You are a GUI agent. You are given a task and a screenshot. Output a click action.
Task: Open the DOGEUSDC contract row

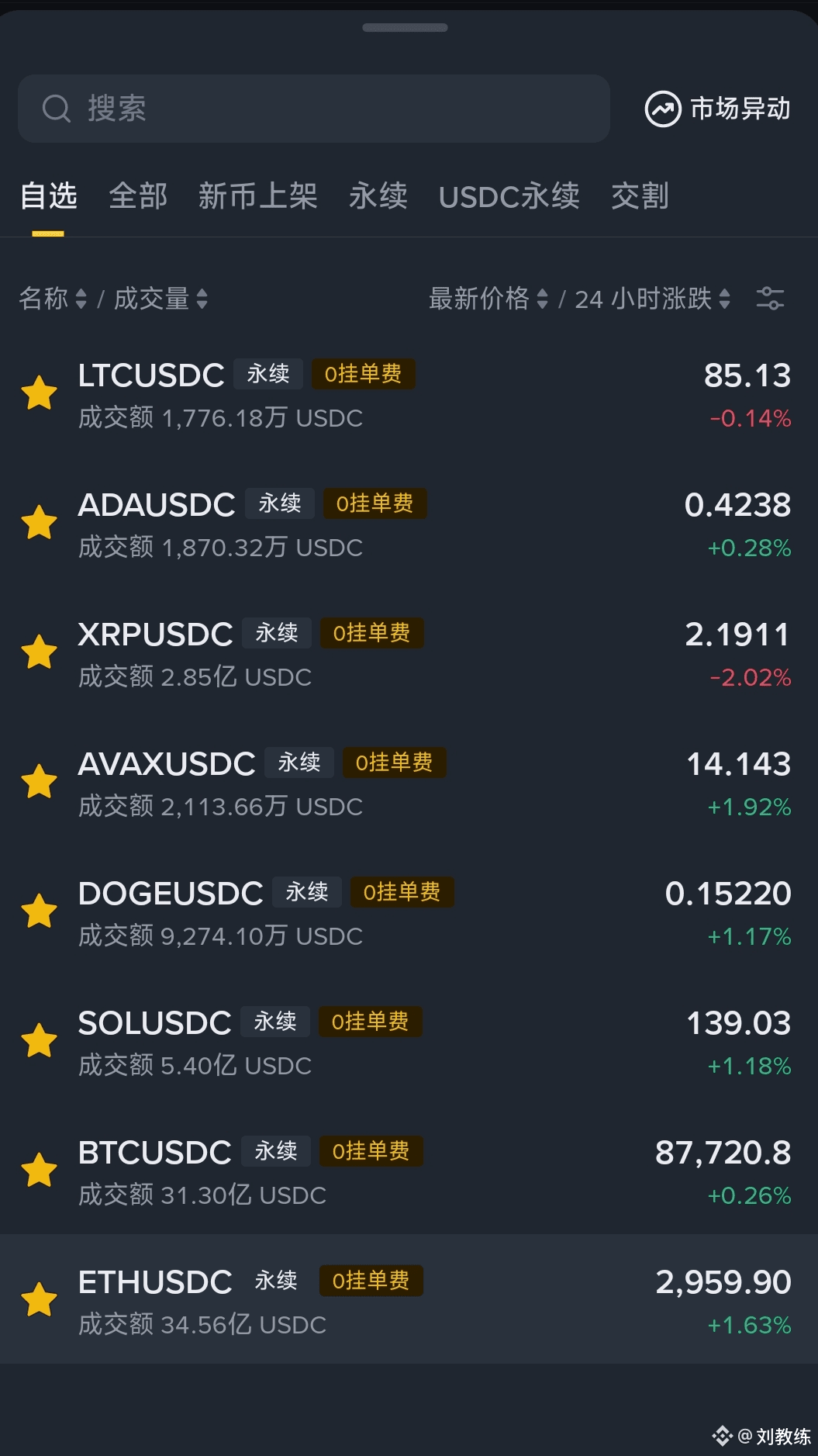tap(409, 912)
